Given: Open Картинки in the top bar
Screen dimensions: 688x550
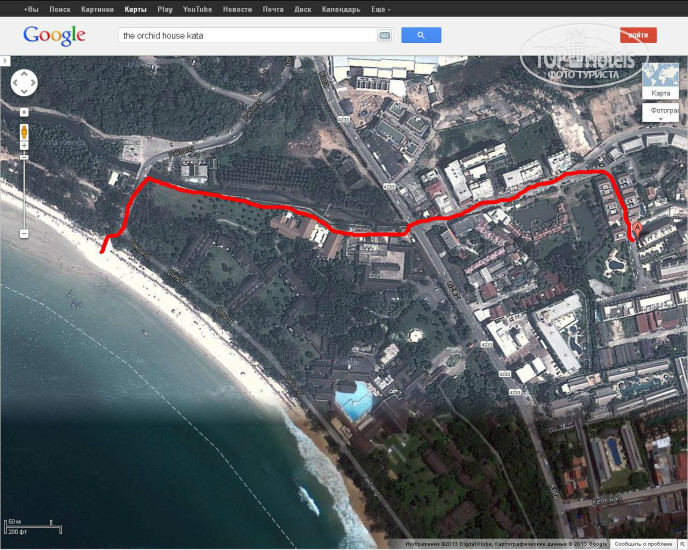Looking at the screenshot, I should 97,9.
